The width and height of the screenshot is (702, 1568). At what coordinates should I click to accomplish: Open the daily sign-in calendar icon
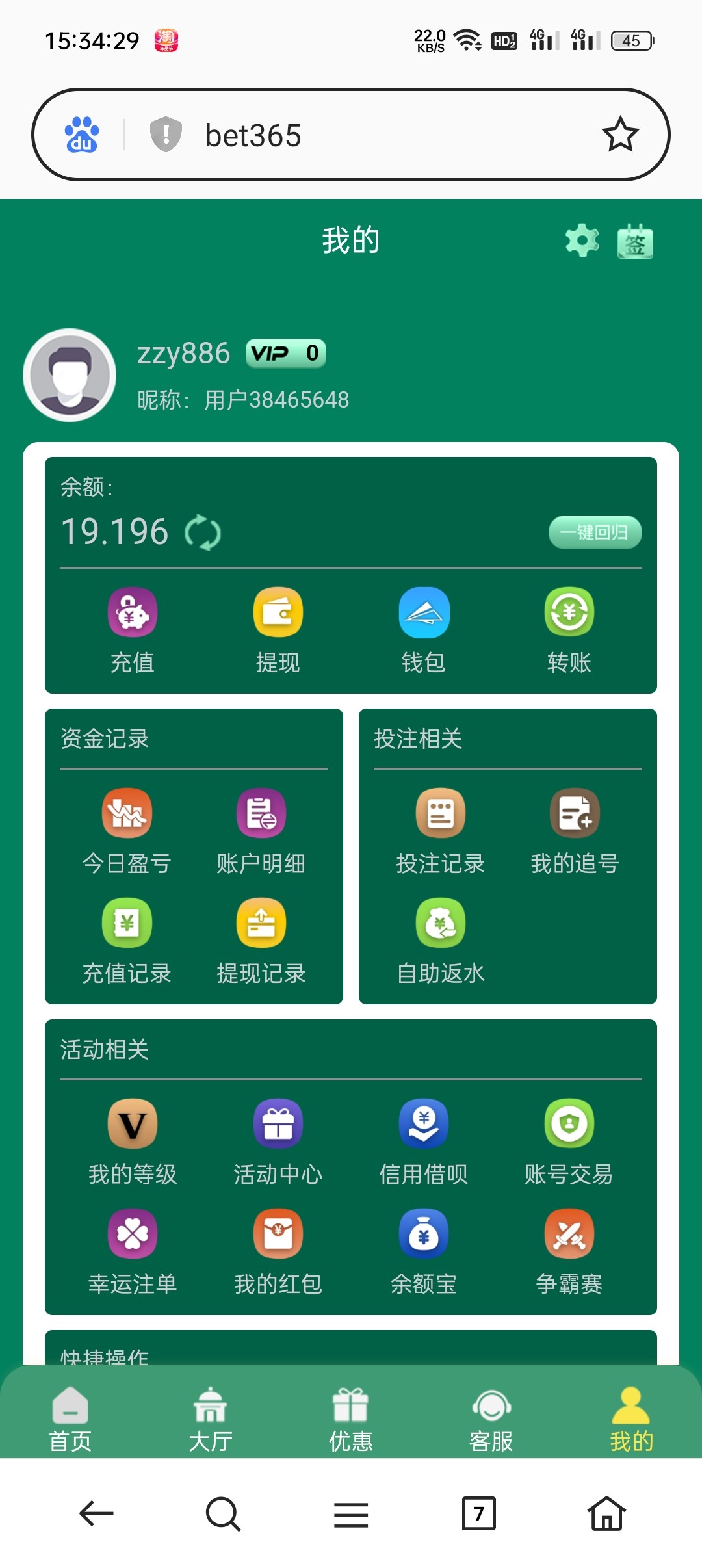pos(635,242)
